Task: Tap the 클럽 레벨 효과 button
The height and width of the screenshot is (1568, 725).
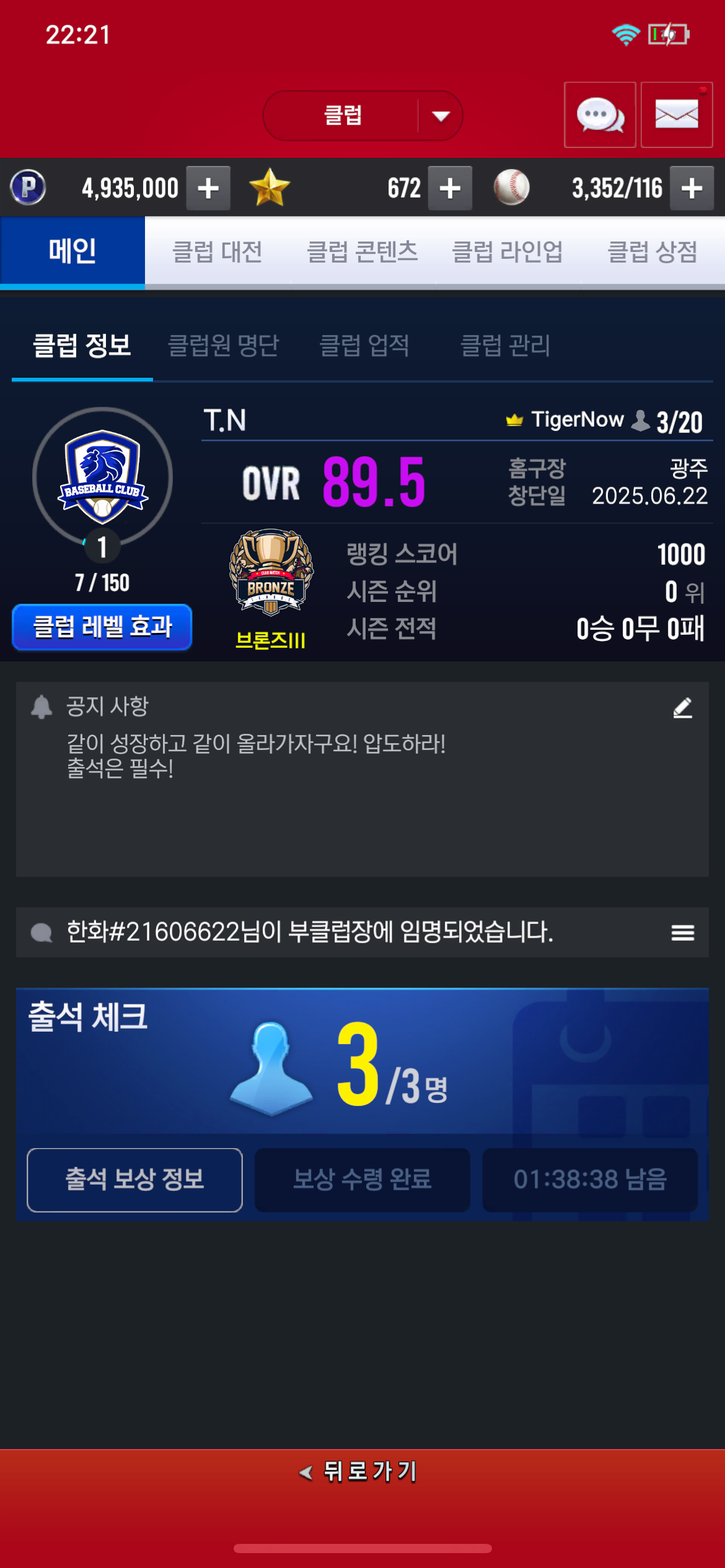Action: coord(102,627)
